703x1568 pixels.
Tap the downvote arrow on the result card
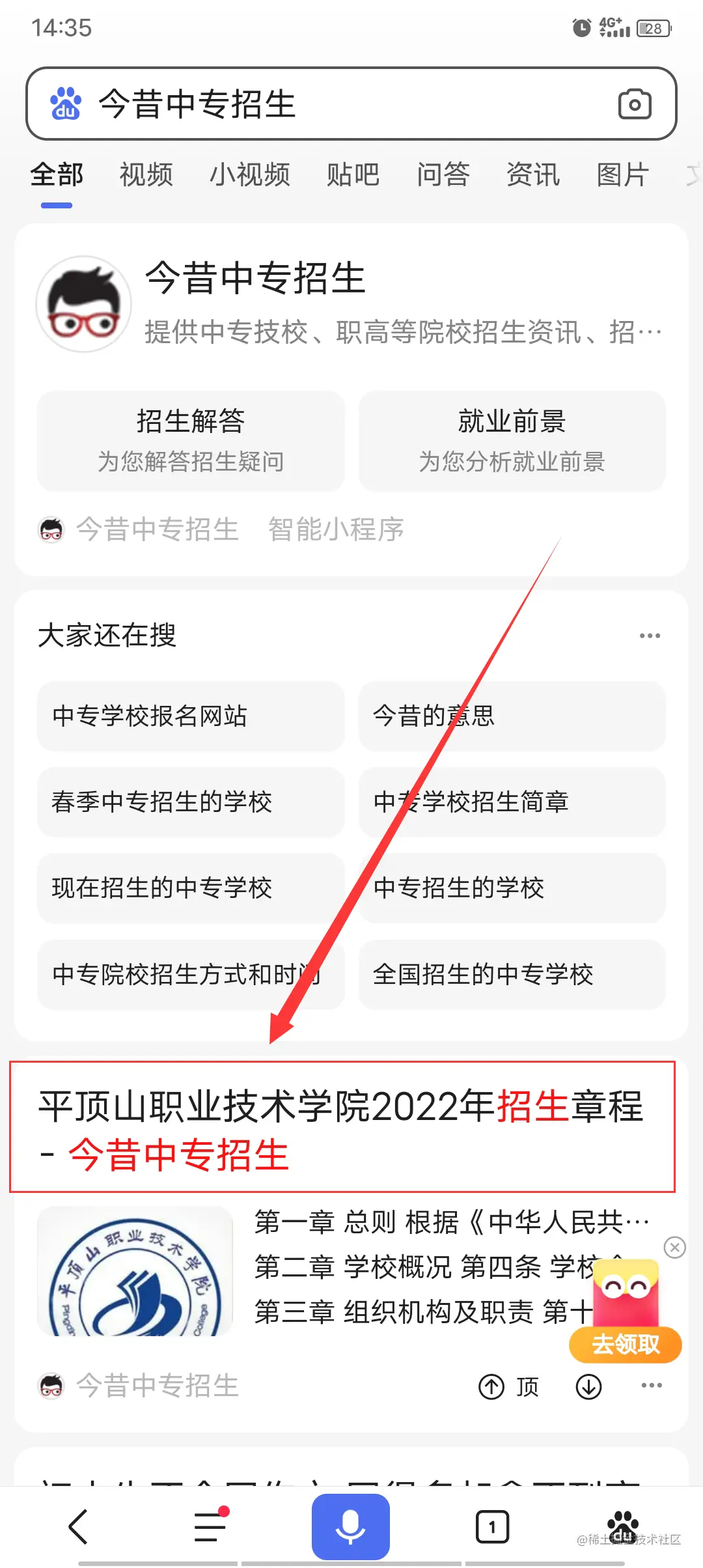[x=587, y=1386]
